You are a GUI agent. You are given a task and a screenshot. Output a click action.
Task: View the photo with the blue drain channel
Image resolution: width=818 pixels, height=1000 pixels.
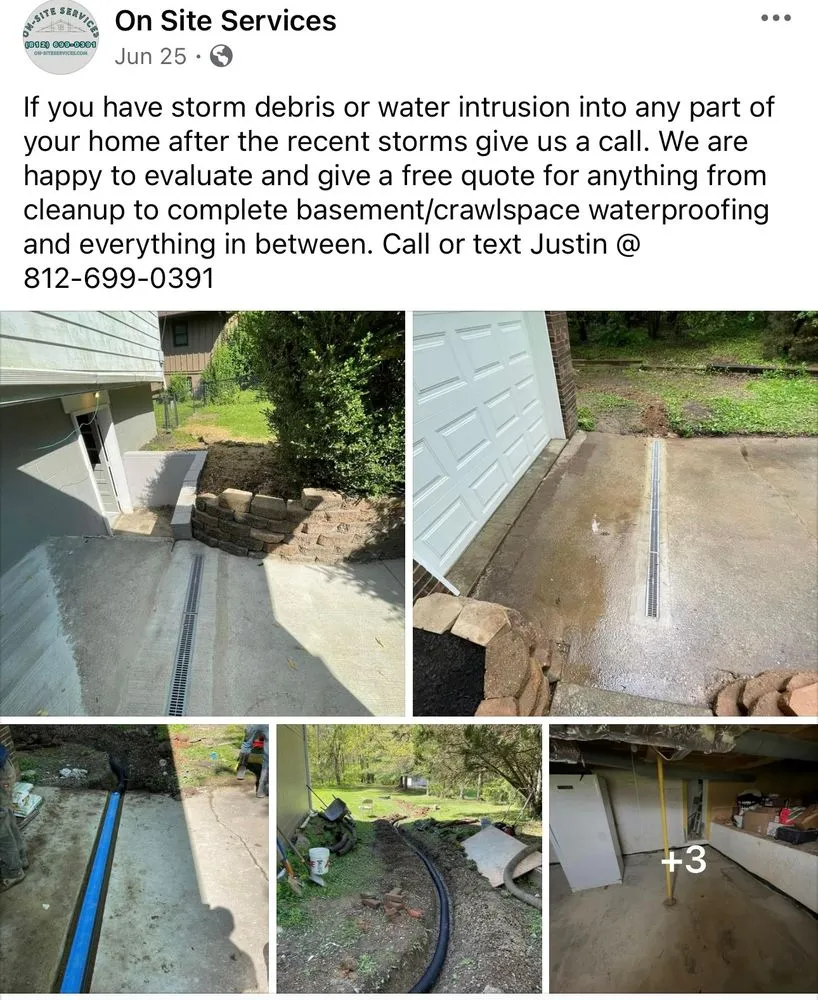[134, 858]
